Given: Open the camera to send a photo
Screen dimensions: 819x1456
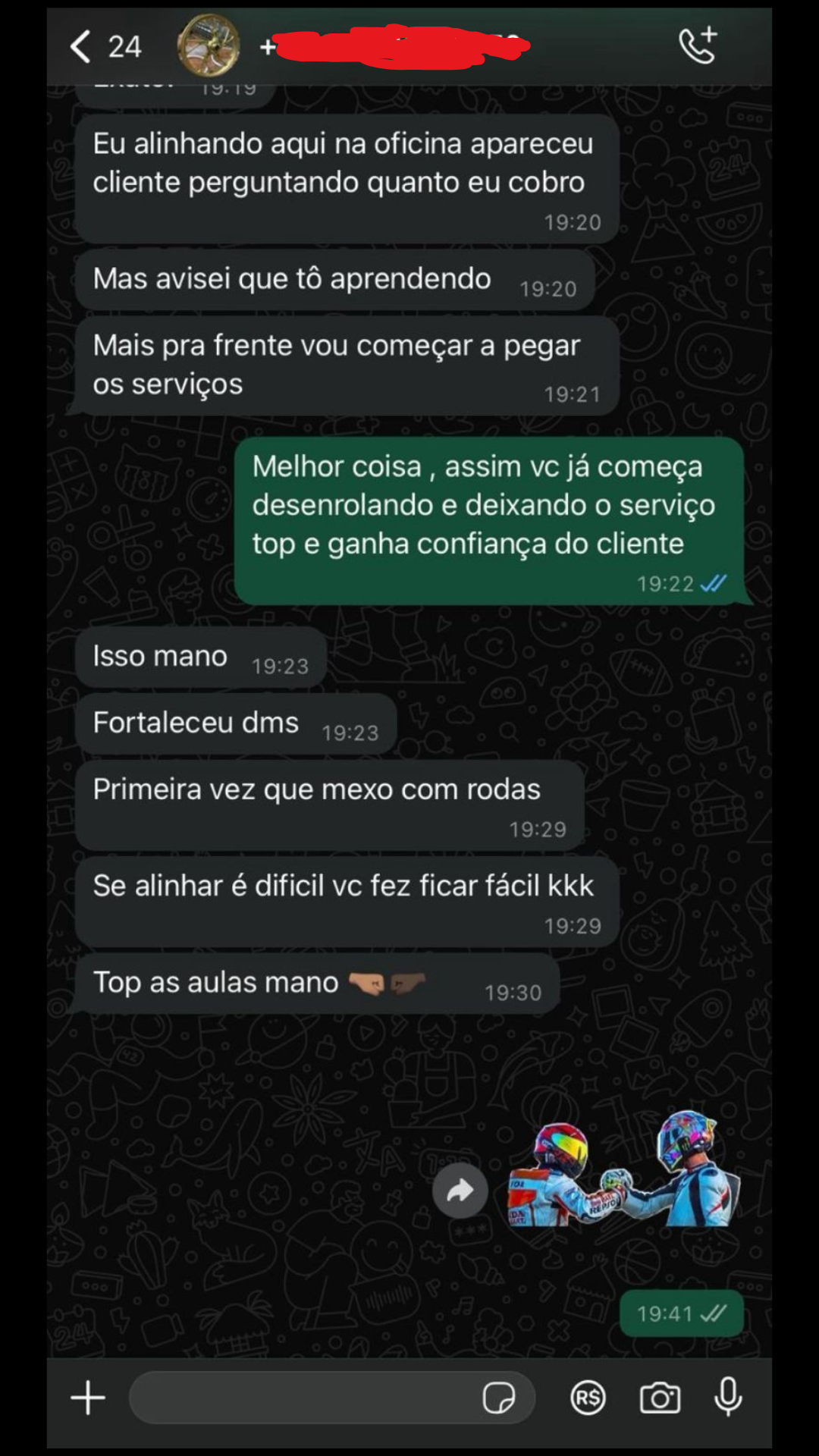Looking at the screenshot, I should 660,1398.
